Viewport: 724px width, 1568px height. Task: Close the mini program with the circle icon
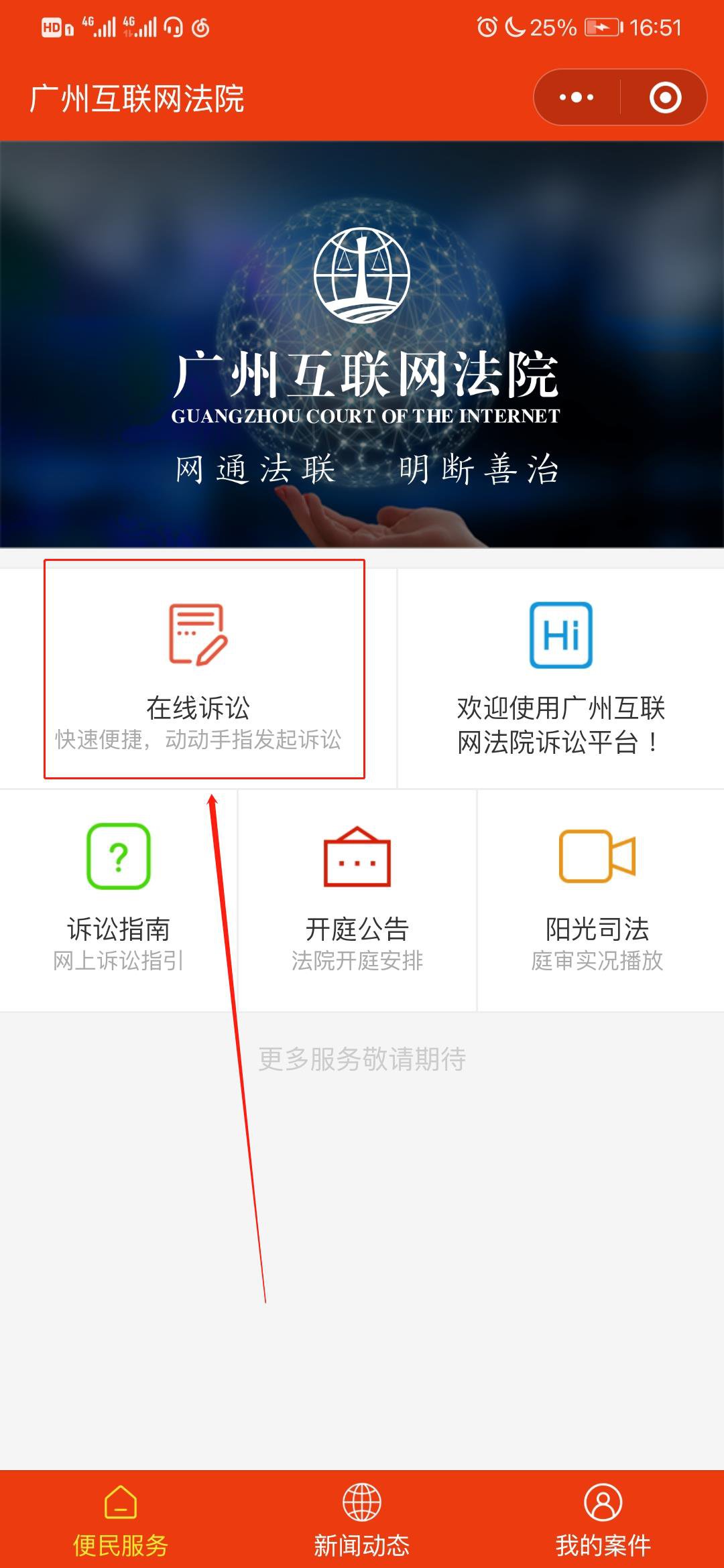point(665,98)
